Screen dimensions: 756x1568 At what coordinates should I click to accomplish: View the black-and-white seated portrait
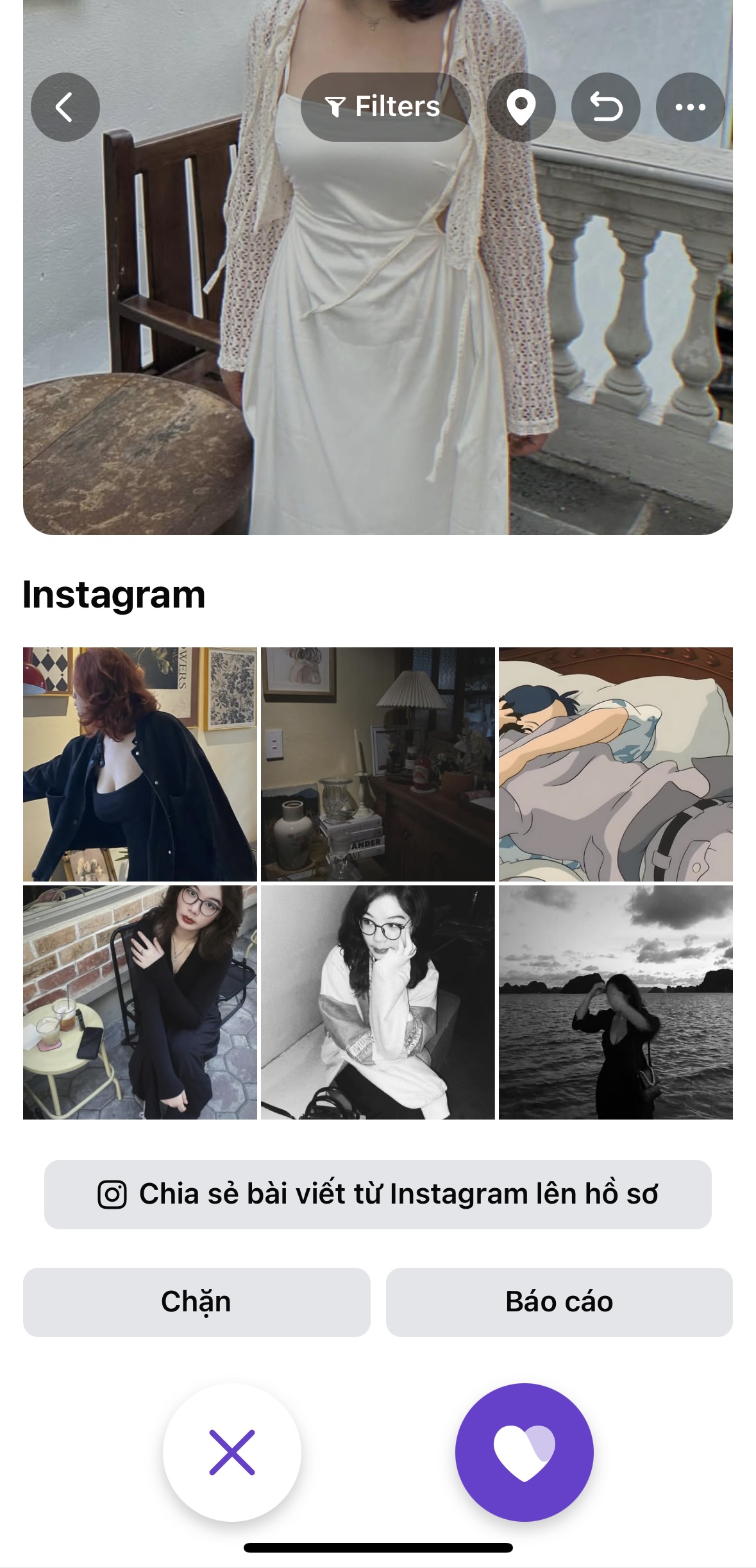[x=378, y=1002]
